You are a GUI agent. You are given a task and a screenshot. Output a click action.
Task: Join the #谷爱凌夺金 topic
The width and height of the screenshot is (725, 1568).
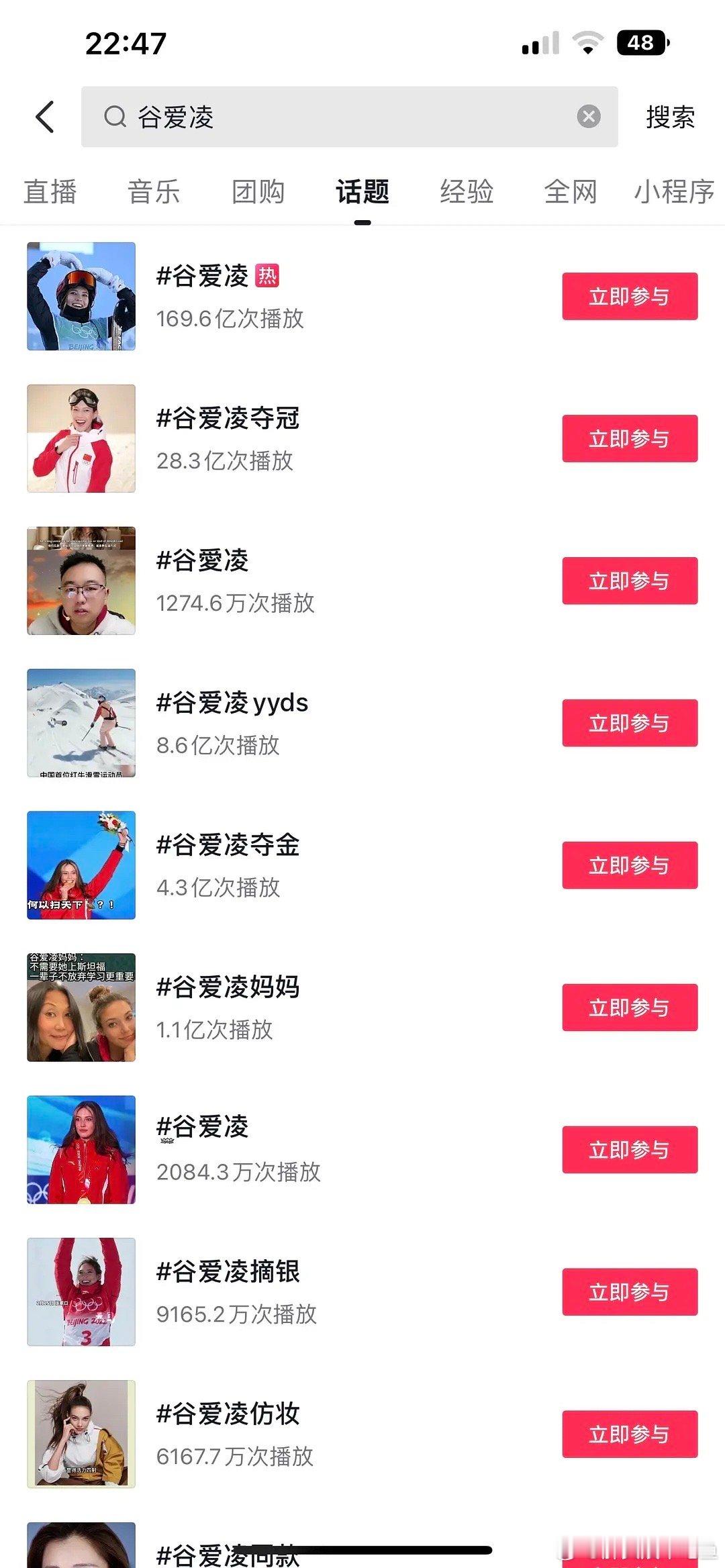coord(629,865)
